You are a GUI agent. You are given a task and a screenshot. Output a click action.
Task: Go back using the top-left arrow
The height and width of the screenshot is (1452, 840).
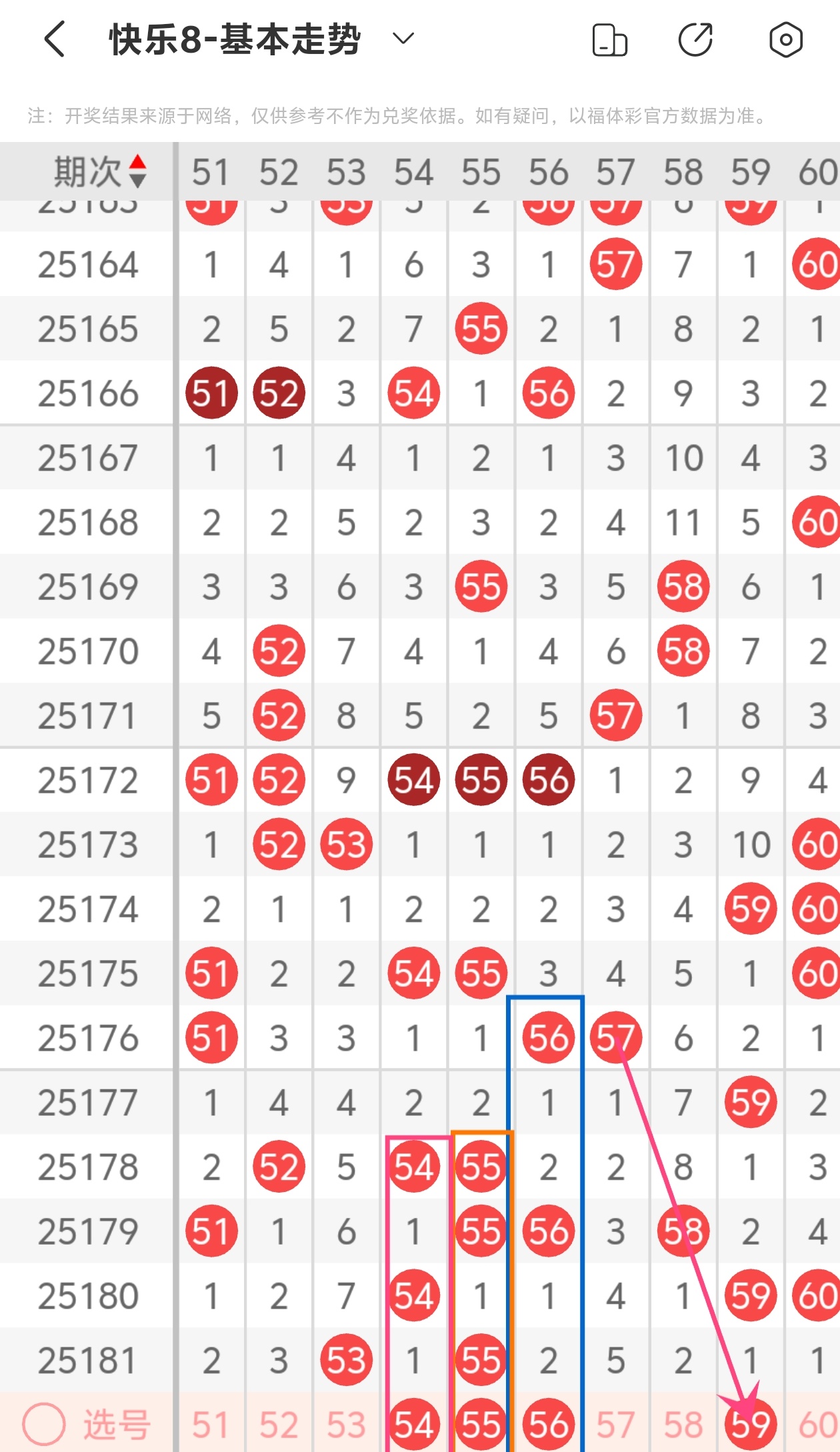[x=55, y=39]
